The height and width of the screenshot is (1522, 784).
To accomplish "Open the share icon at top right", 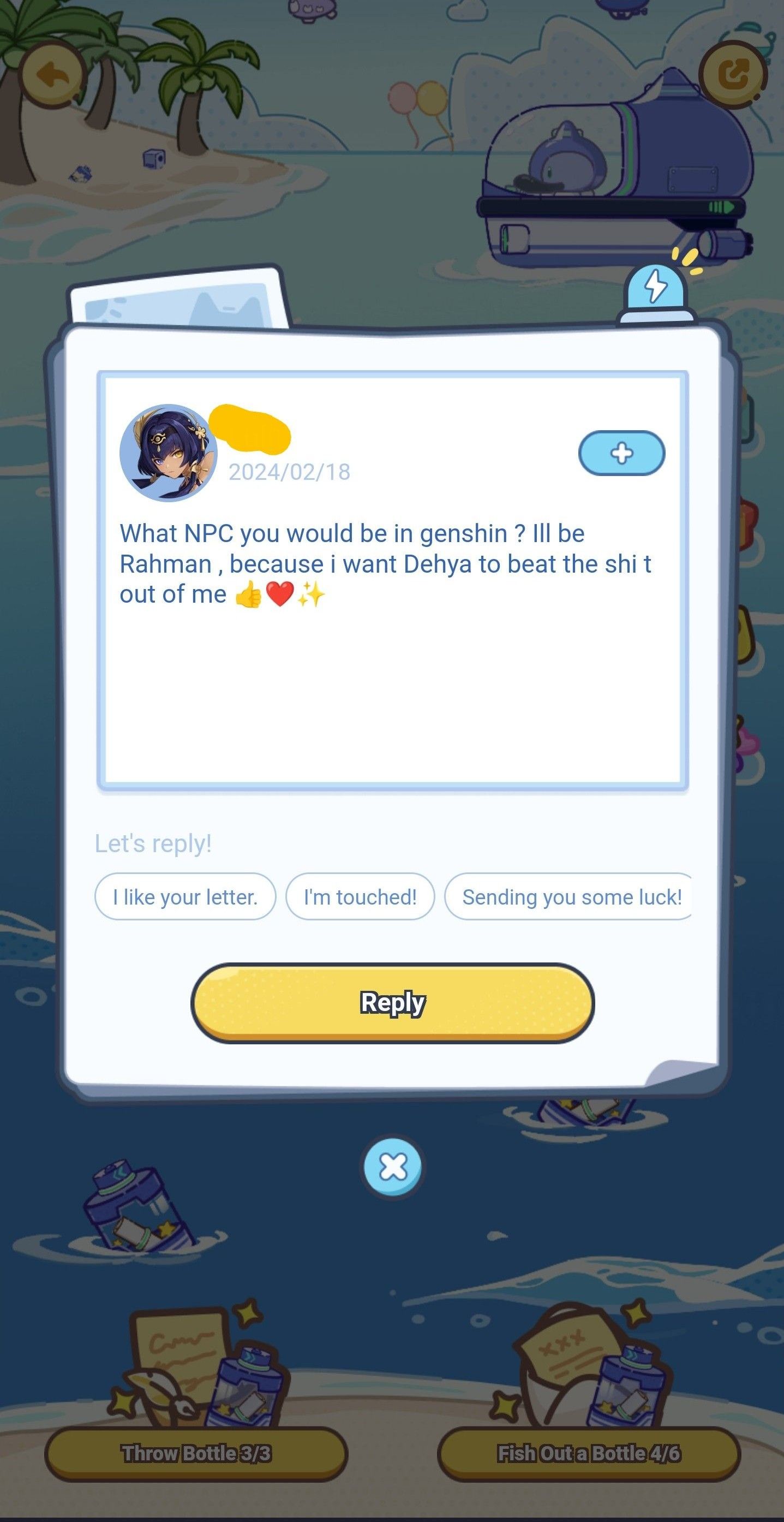I will [x=733, y=74].
